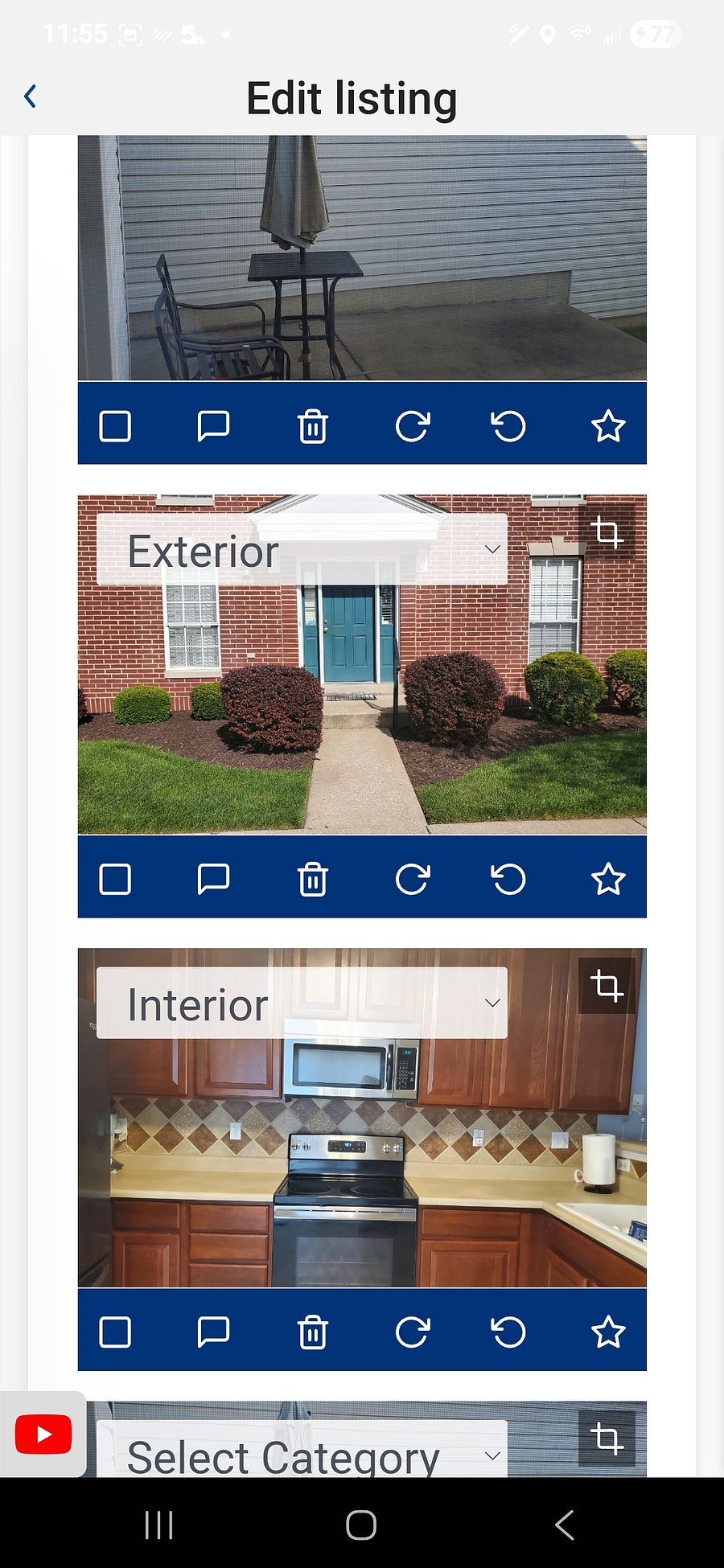The image size is (724, 1568).
Task: Rotate the Exterior photo counterclockwise
Action: (508, 879)
